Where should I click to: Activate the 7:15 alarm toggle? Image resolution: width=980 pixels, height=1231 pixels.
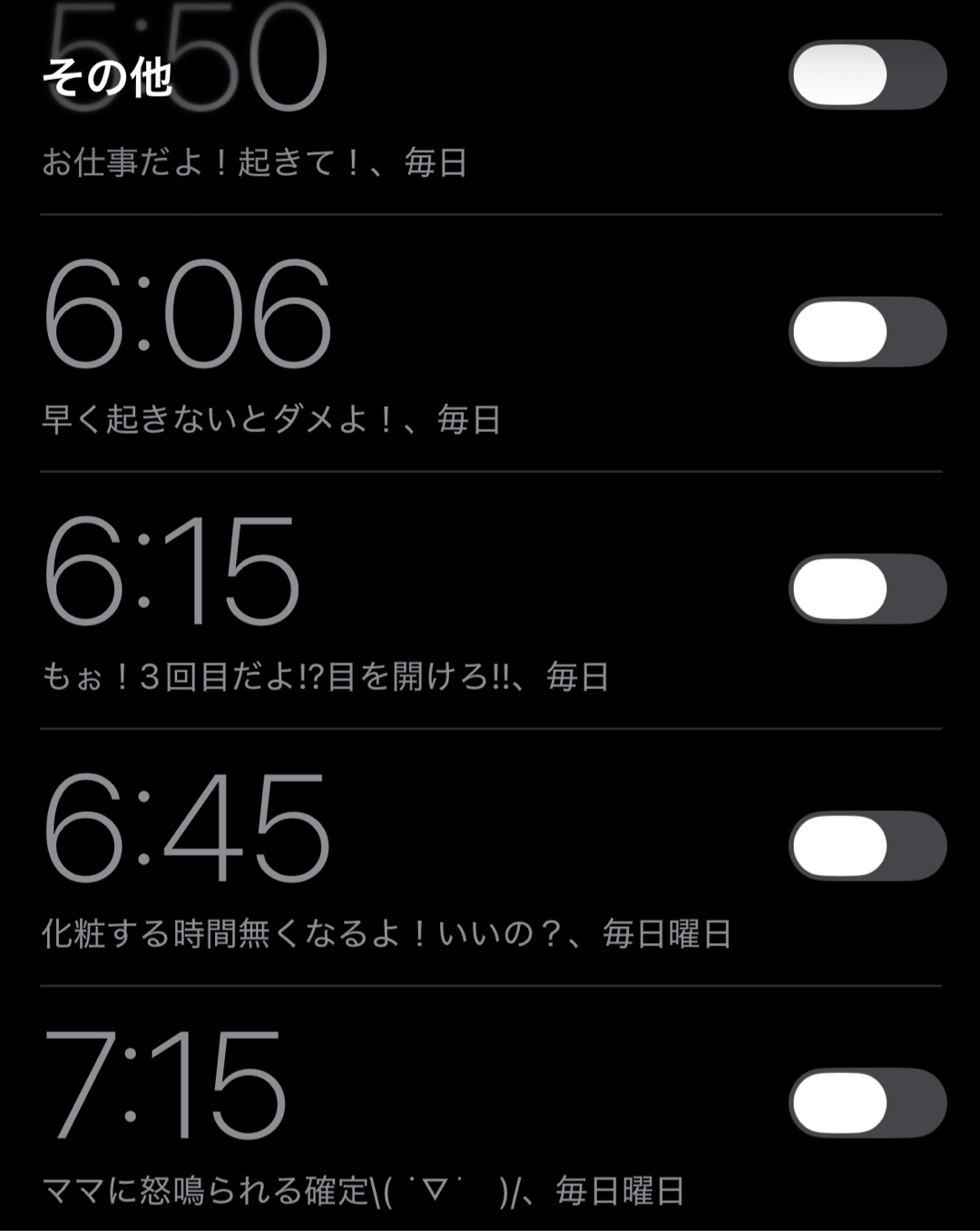pos(867,1102)
